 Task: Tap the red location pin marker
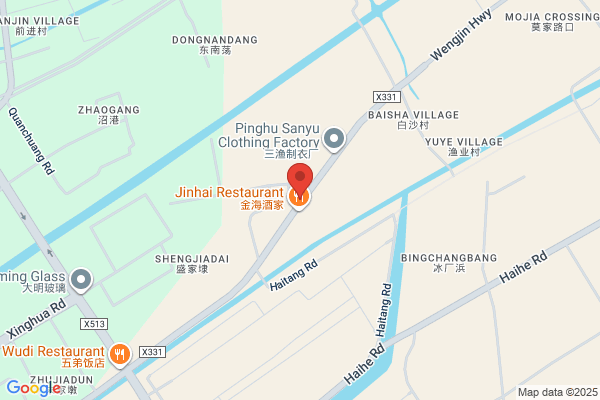(x=300, y=179)
